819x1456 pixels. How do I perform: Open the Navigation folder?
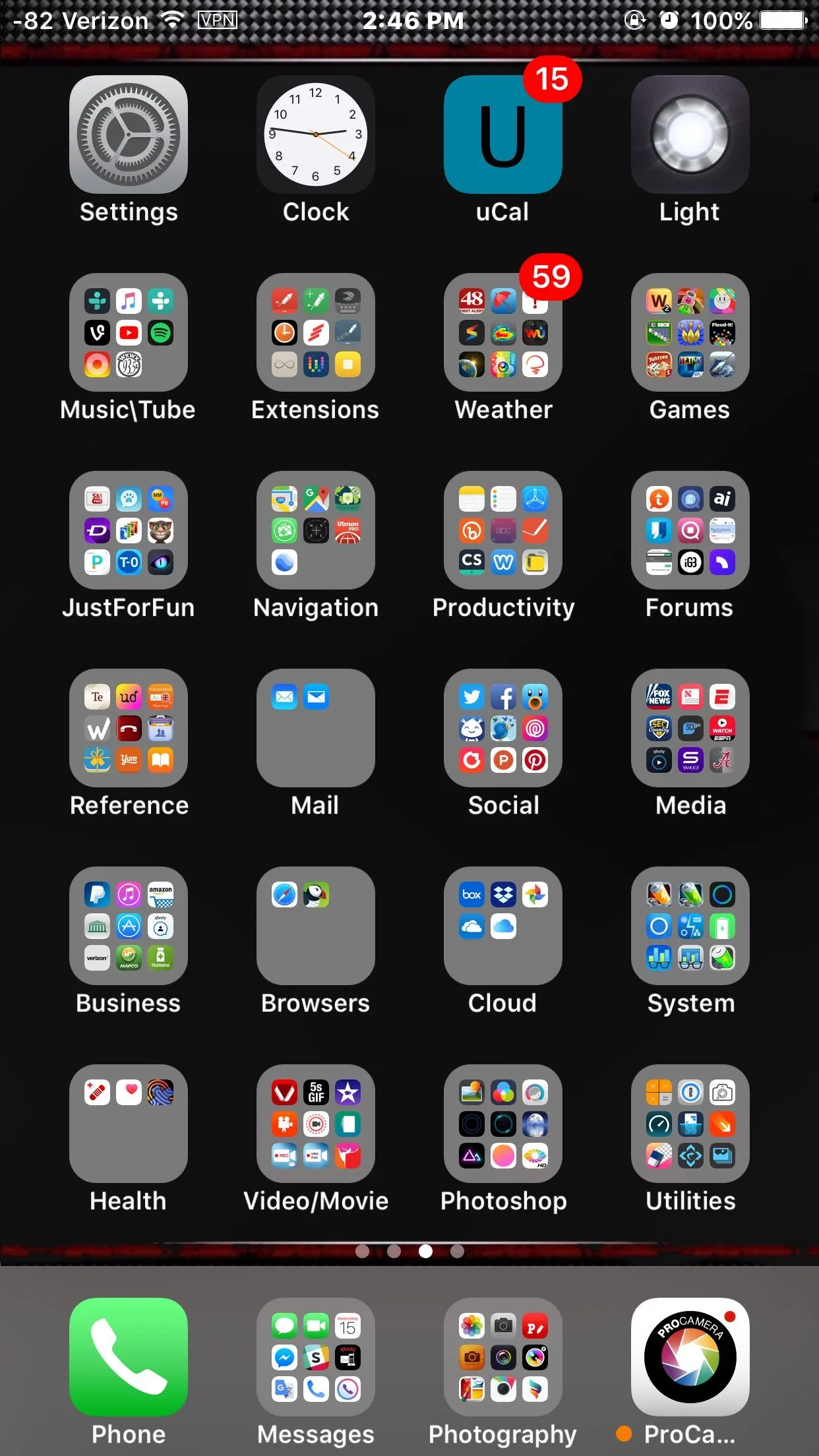coord(316,530)
